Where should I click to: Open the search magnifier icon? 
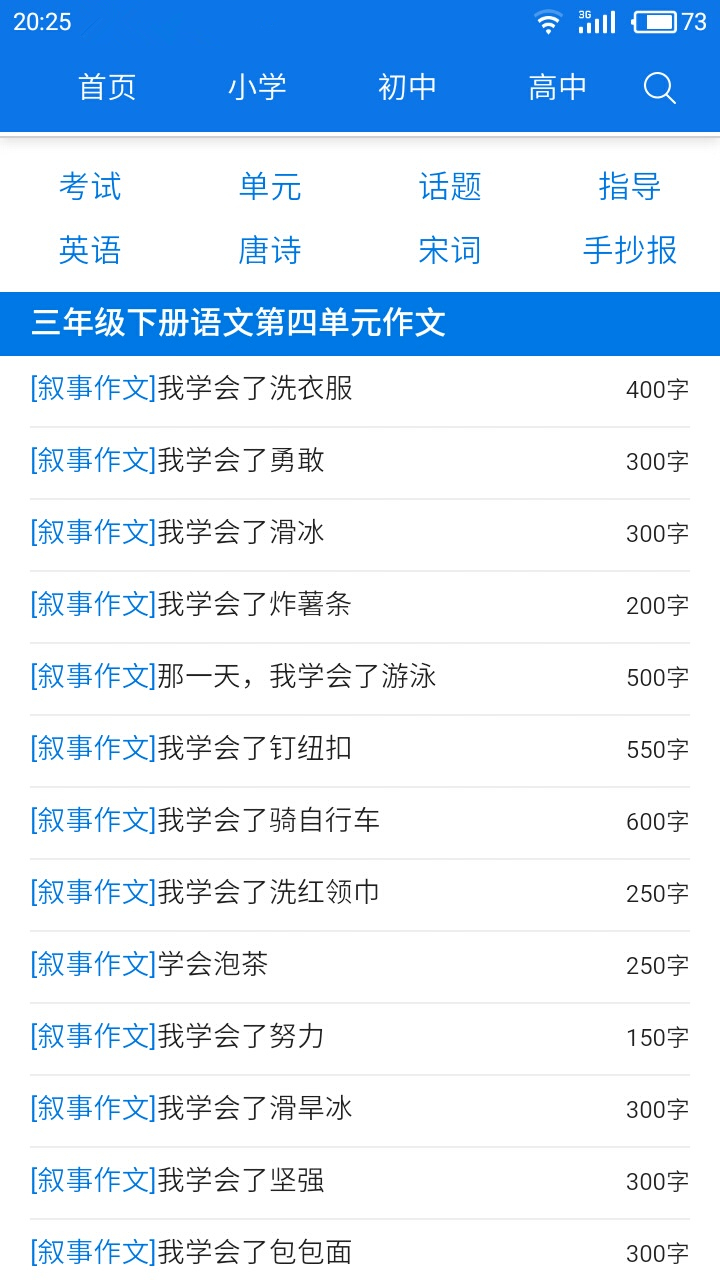(x=659, y=88)
